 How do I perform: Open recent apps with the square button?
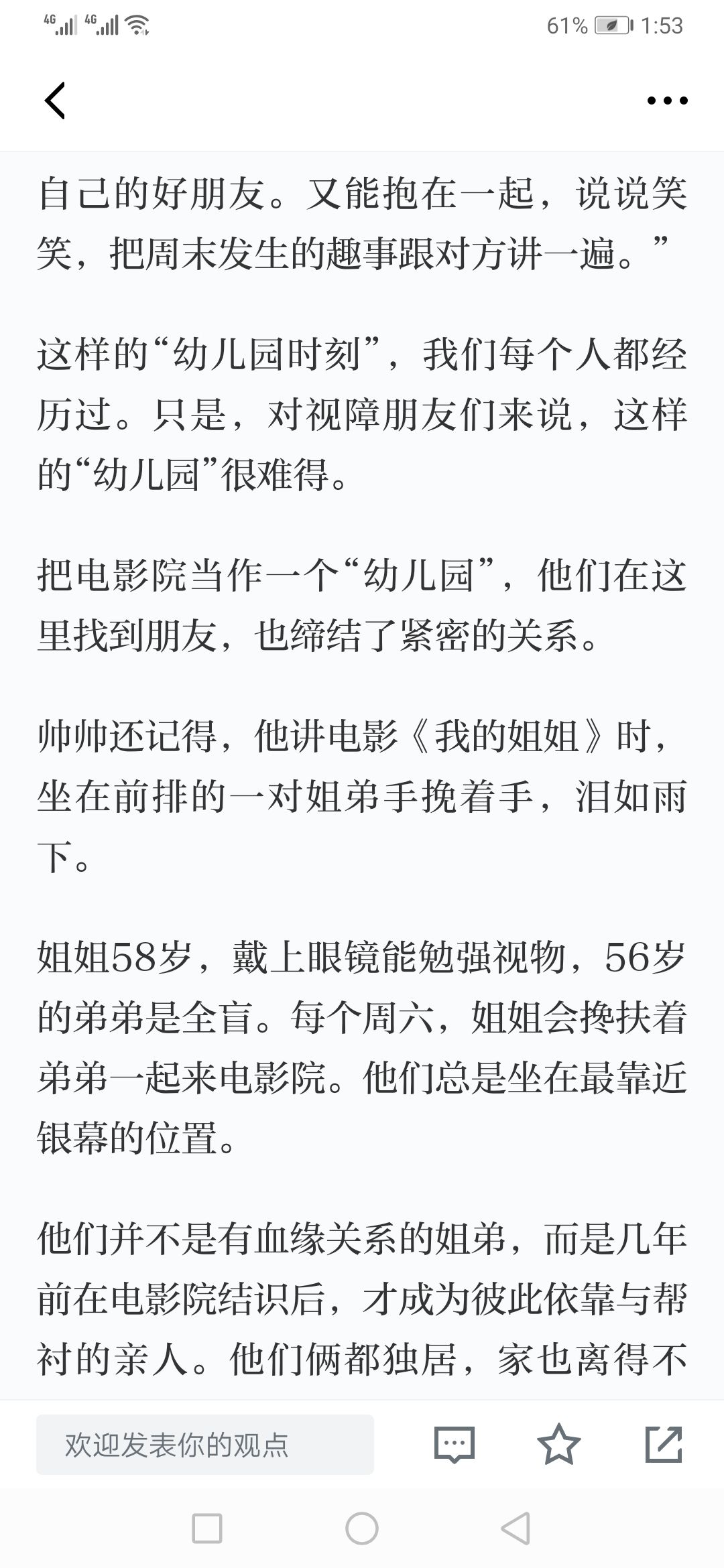[207, 1529]
